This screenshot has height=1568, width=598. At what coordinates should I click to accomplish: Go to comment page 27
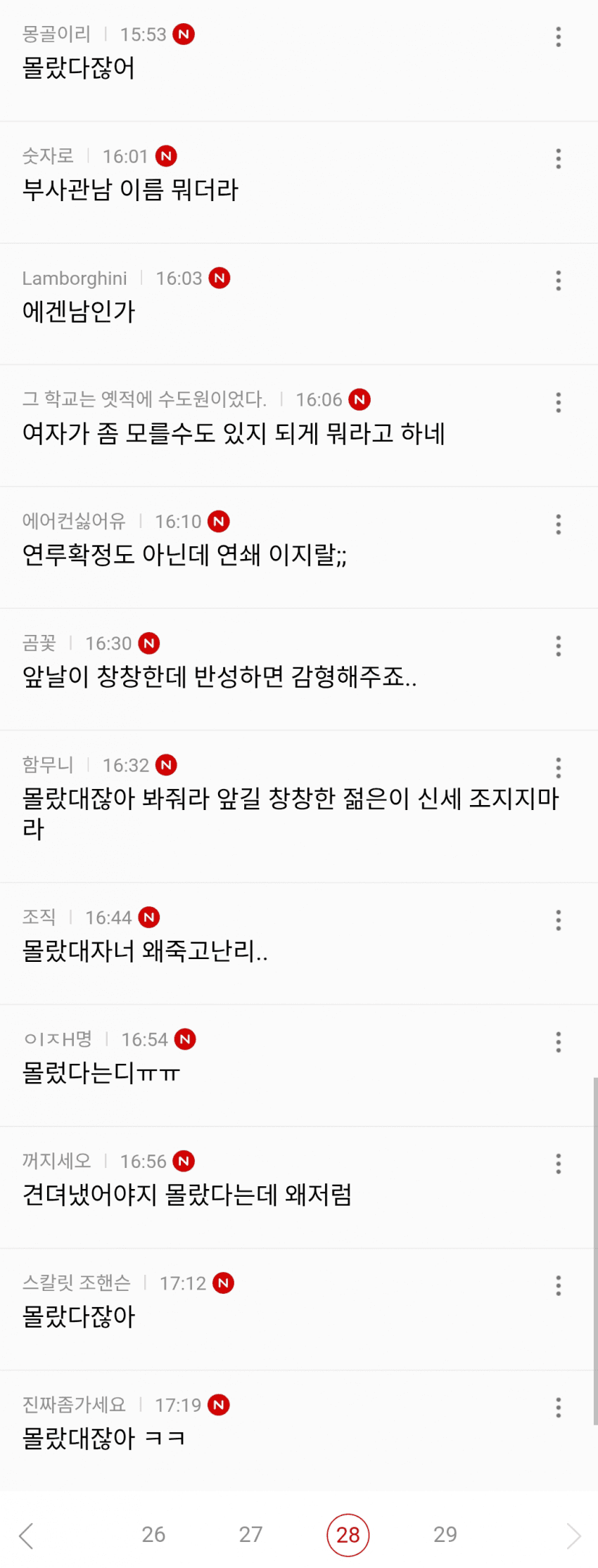tap(250, 1534)
